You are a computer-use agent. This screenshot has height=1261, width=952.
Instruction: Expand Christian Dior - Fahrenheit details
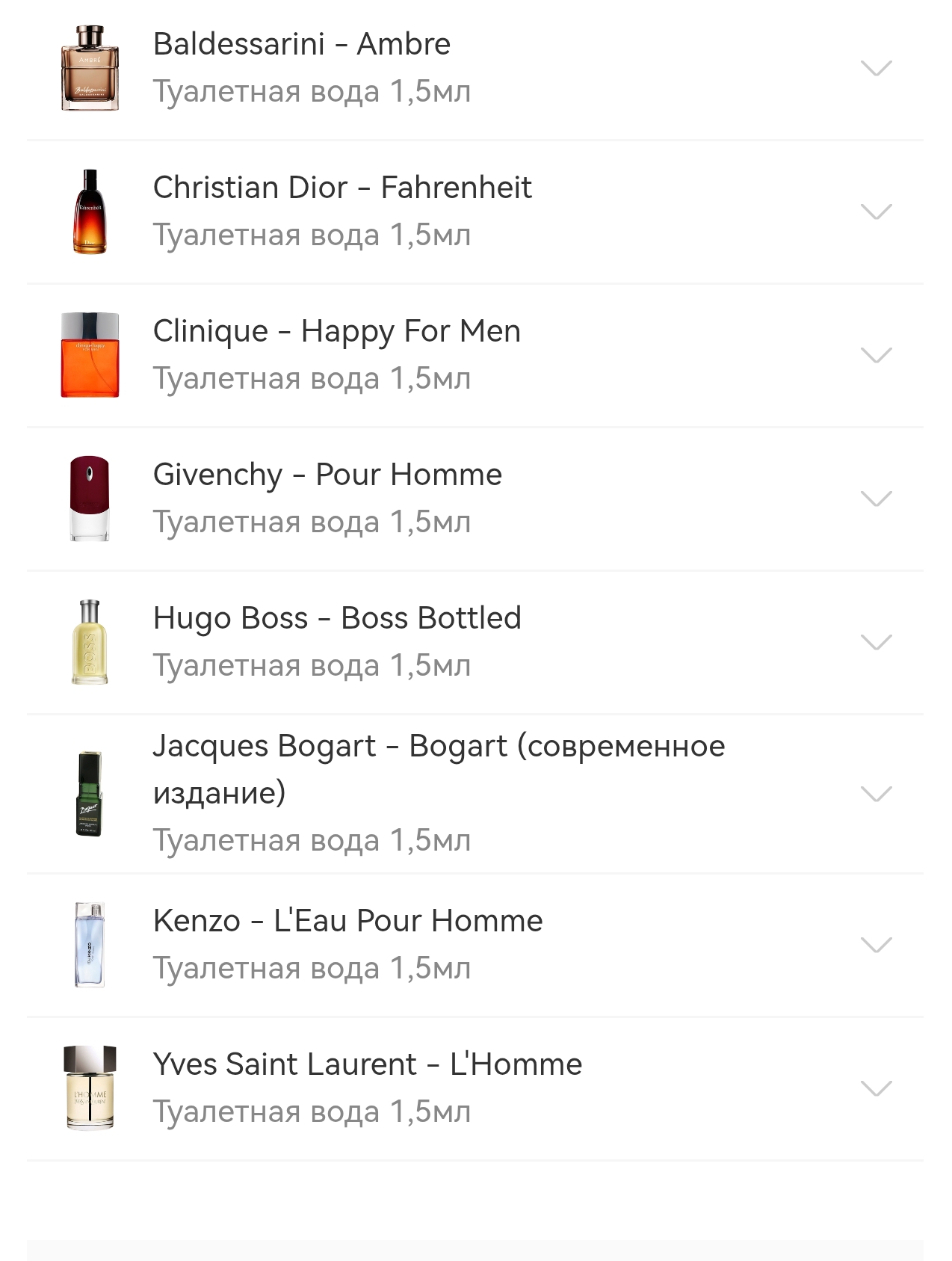pos(876,212)
